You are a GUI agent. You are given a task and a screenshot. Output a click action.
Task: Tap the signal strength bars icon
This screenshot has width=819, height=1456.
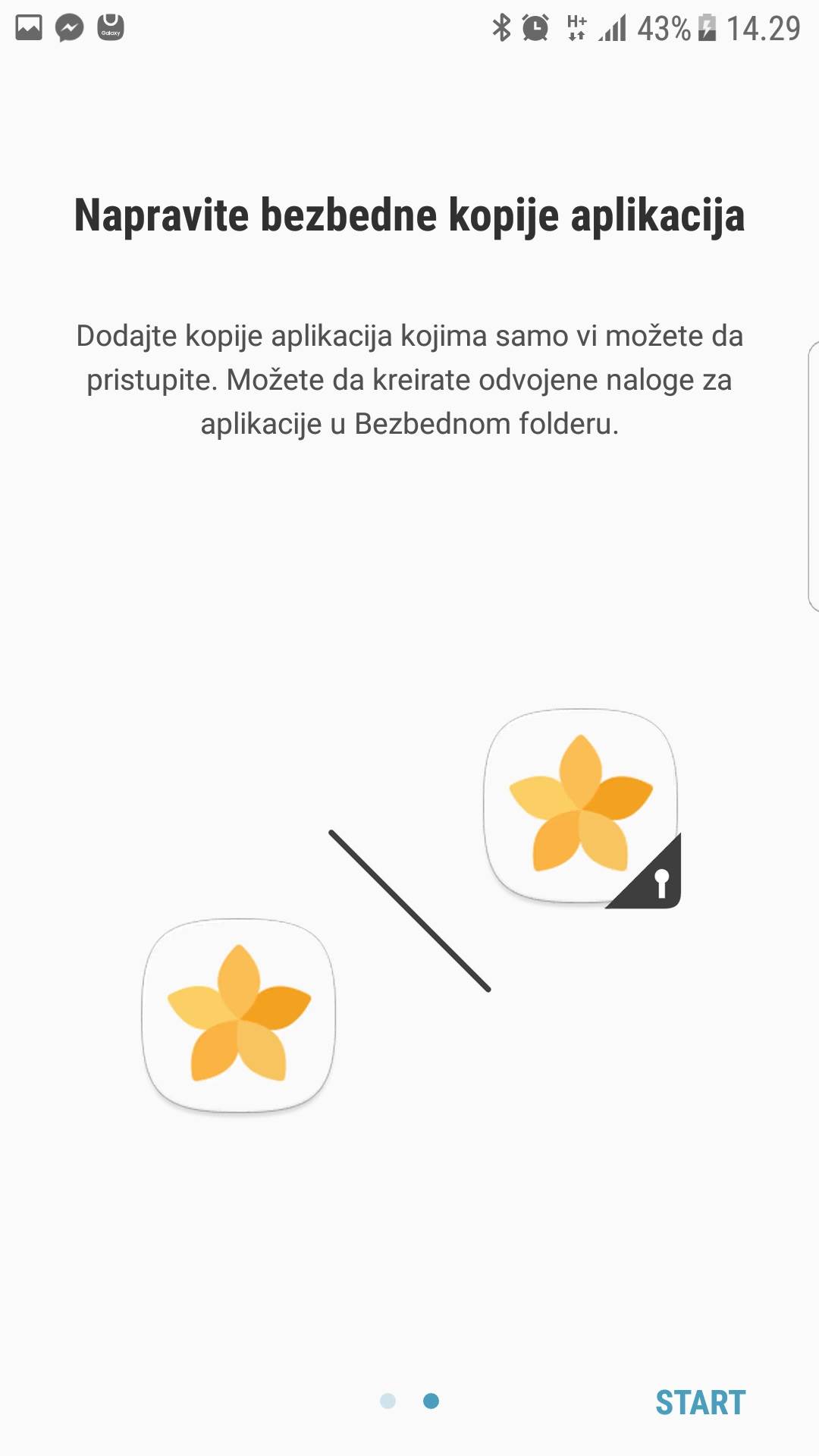[x=614, y=27]
